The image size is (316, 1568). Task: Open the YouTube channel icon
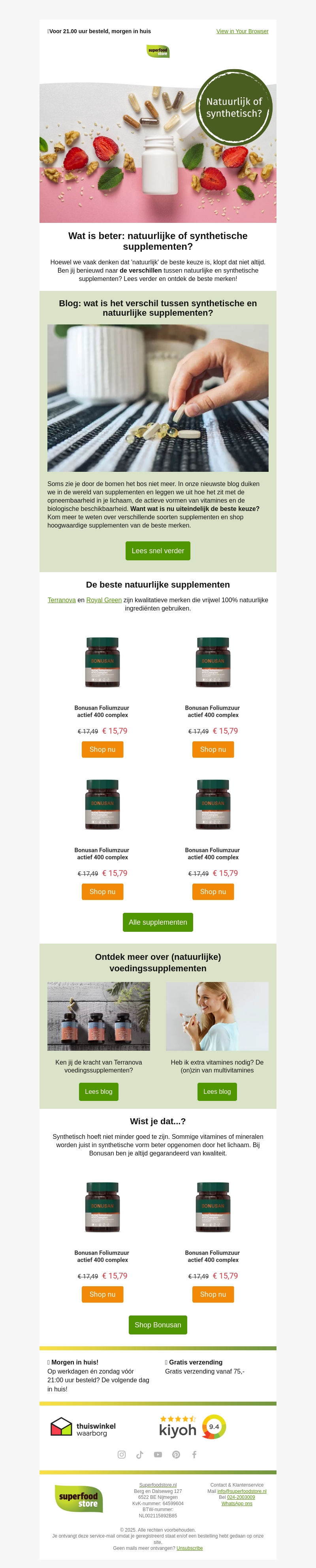(158, 1454)
